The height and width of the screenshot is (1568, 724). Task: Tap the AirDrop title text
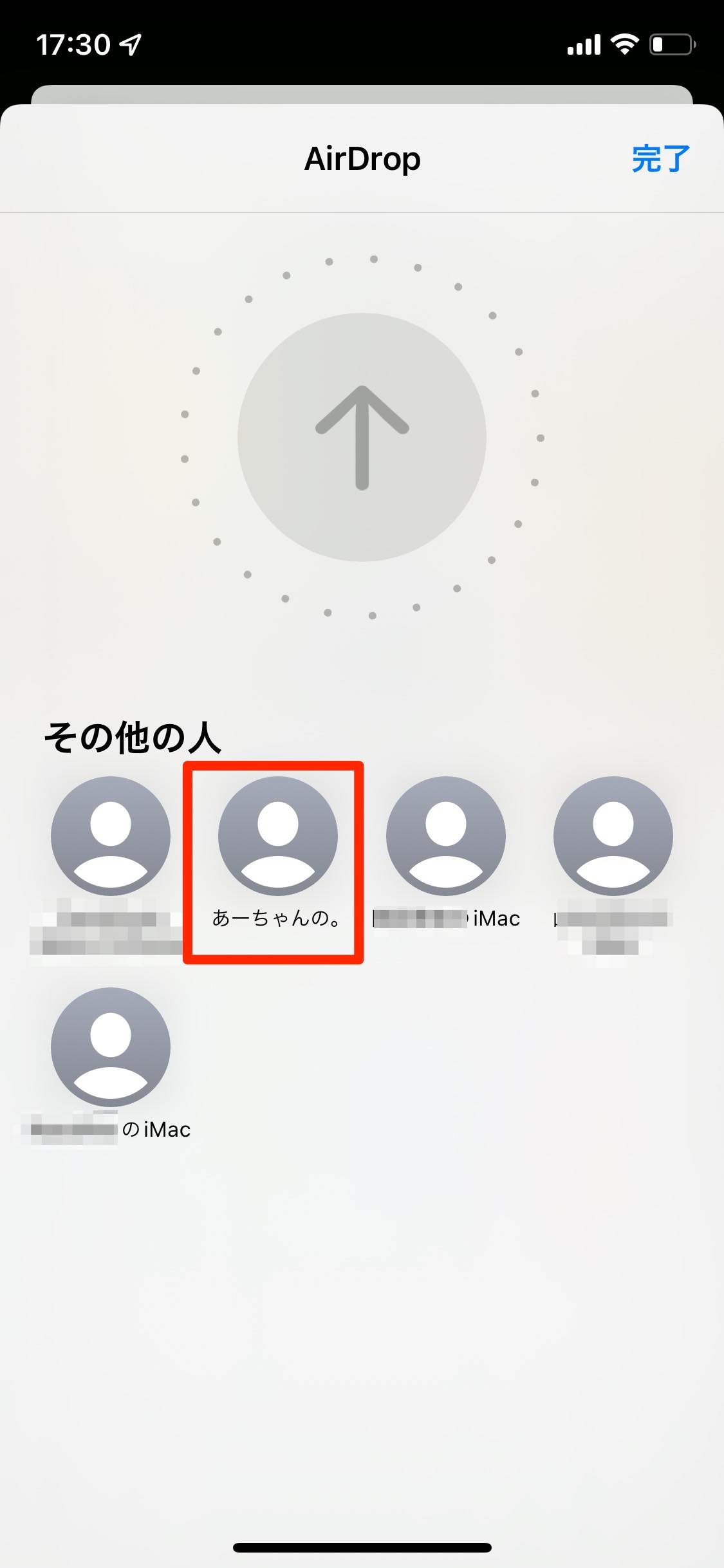362,159
